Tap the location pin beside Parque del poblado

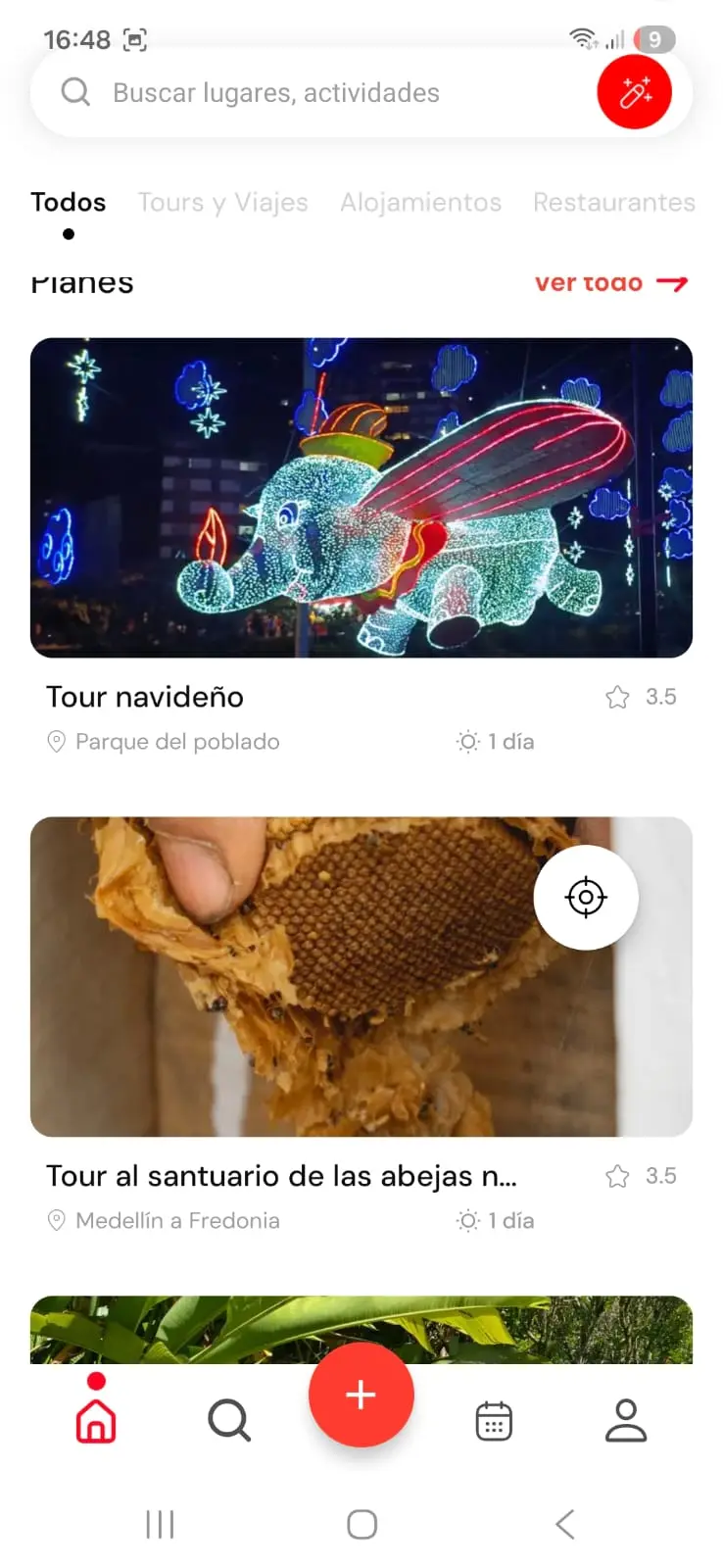tap(56, 742)
